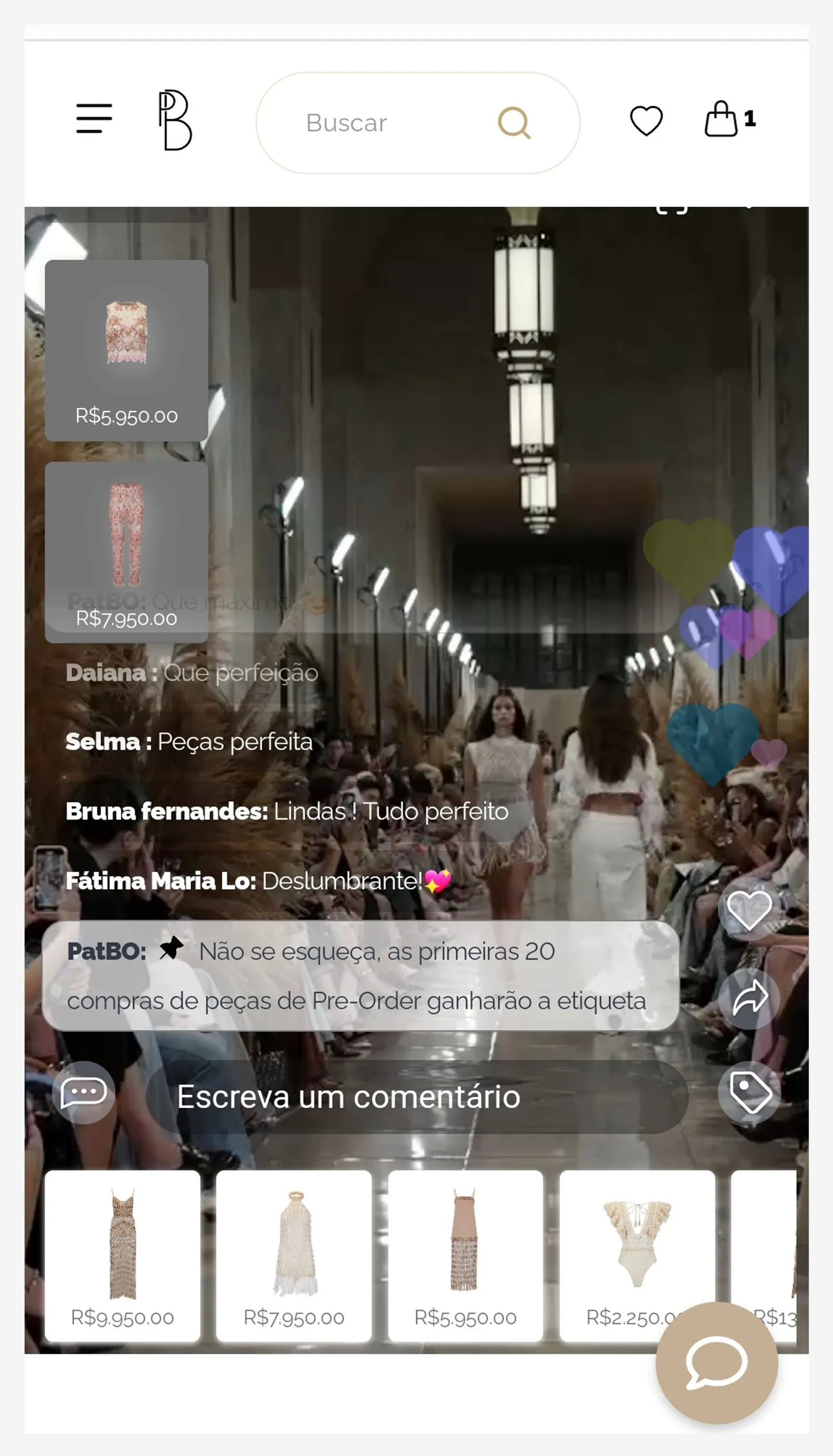Tap the Escreva um comentário field
This screenshot has height=1456, width=833.
416,1097
